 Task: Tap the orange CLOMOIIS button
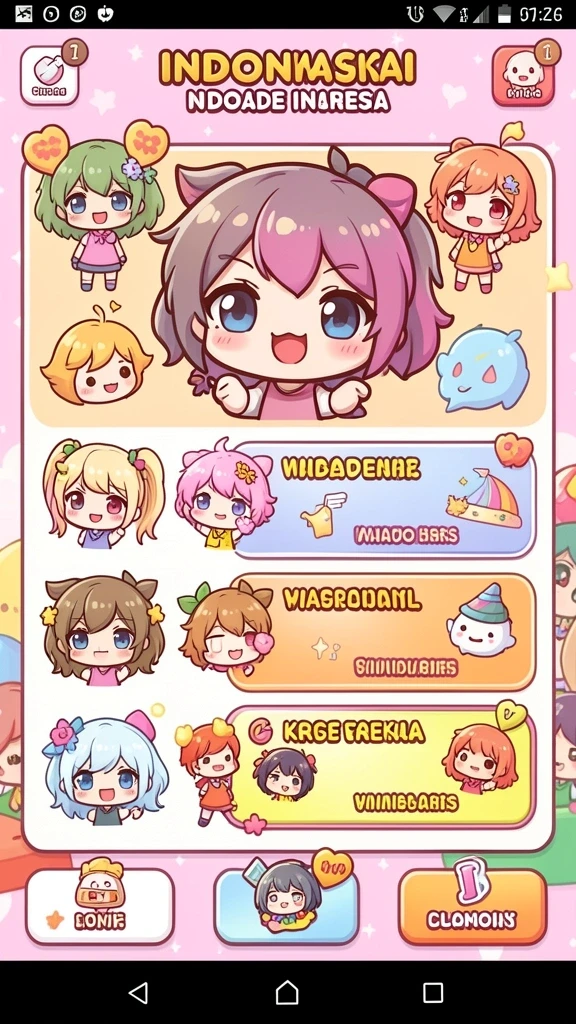(472, 906)
